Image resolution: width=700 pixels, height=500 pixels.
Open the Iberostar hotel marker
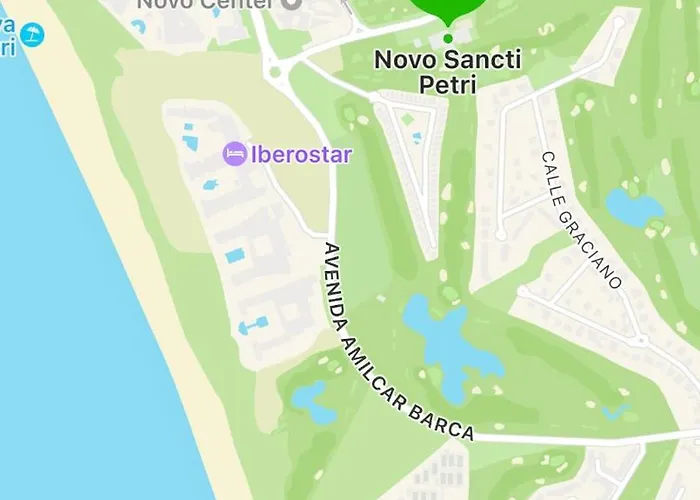point(234,154)
